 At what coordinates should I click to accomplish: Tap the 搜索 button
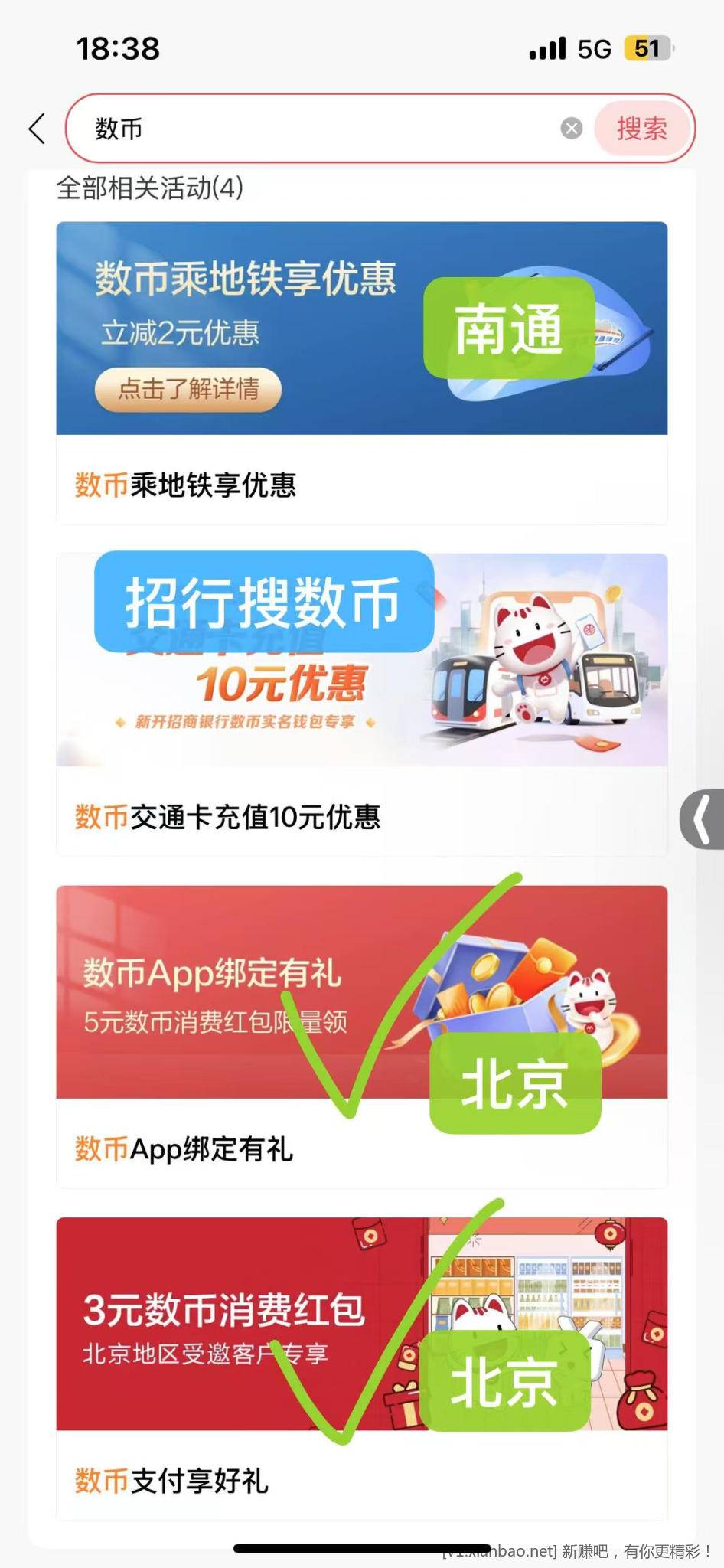(x=642, y=129)
